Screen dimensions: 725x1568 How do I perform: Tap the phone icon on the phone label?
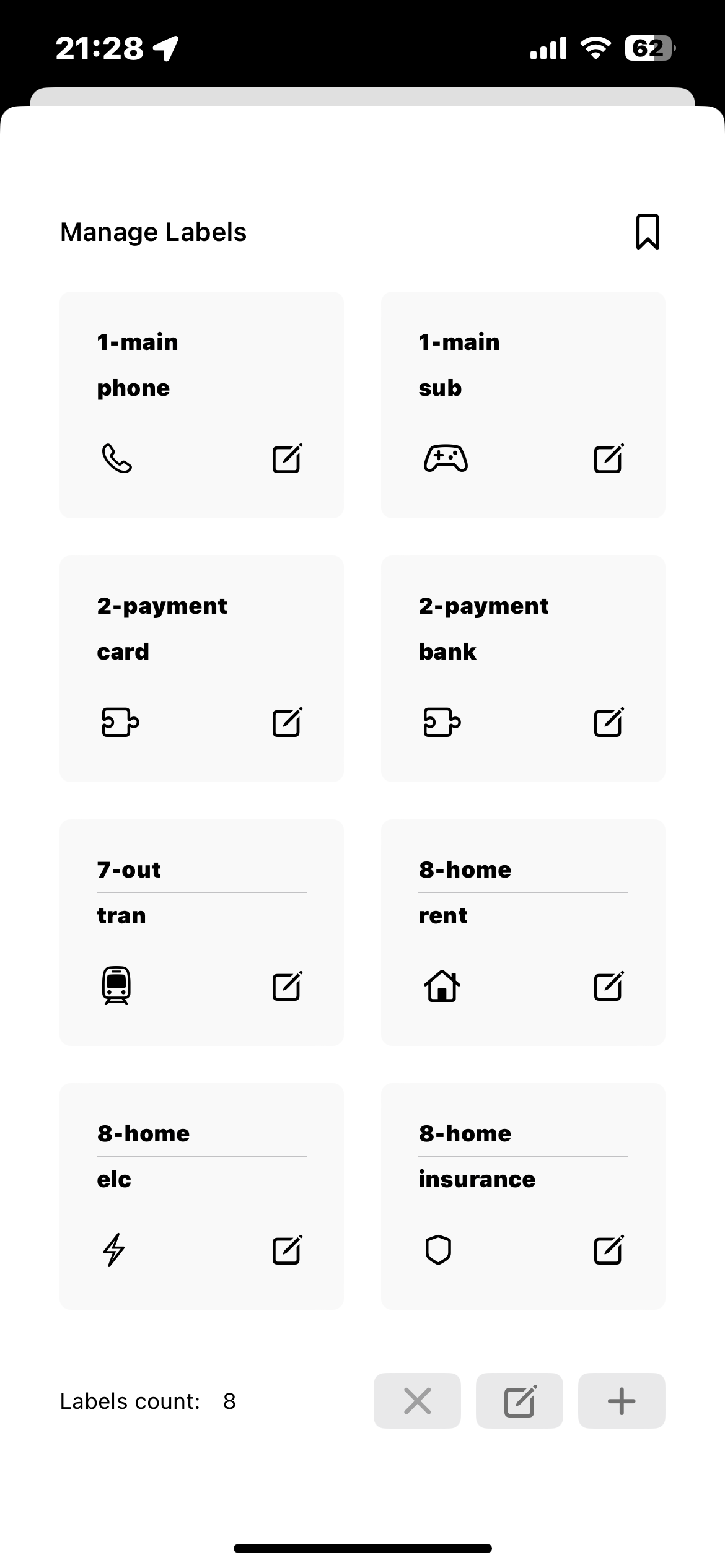click(x=116, y=459)
